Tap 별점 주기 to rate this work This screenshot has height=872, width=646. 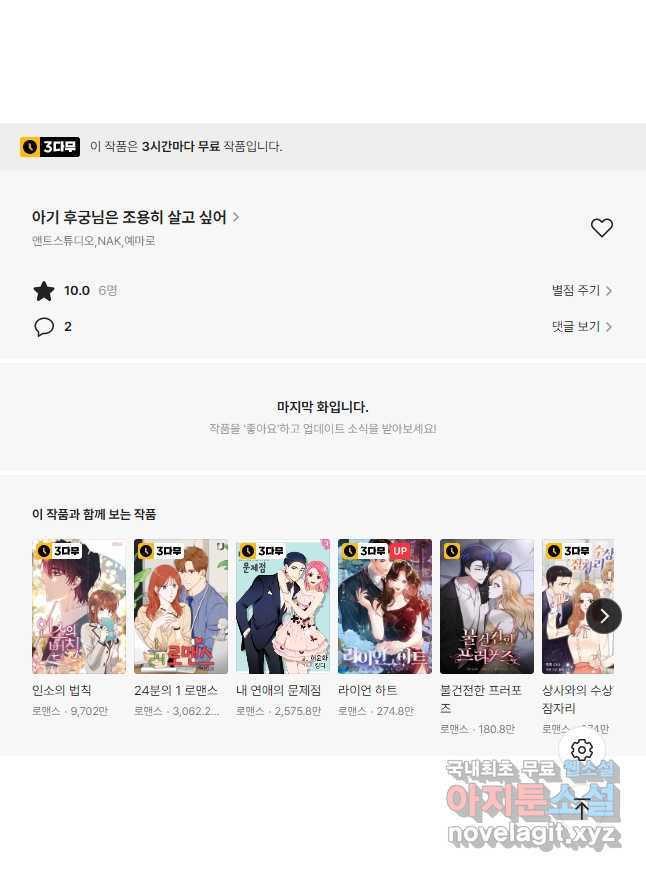tap(581, 291)
